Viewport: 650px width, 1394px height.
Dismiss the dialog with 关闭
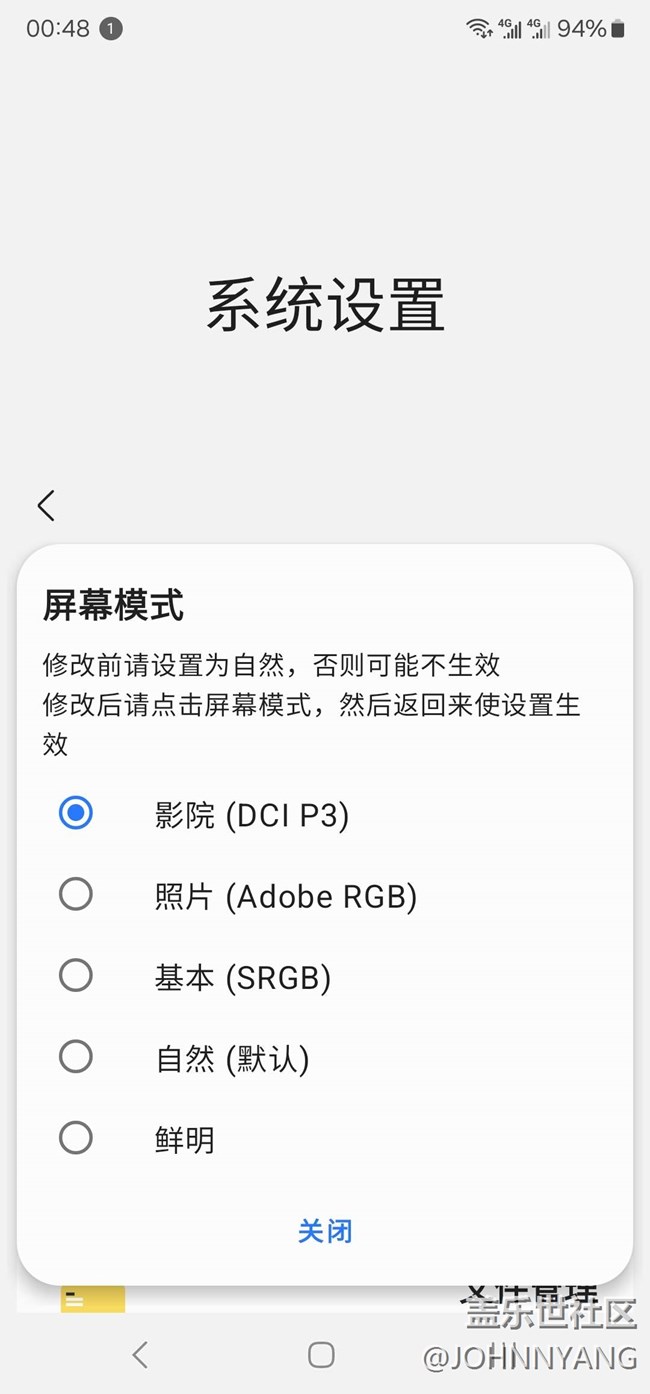coord(325,1230)
